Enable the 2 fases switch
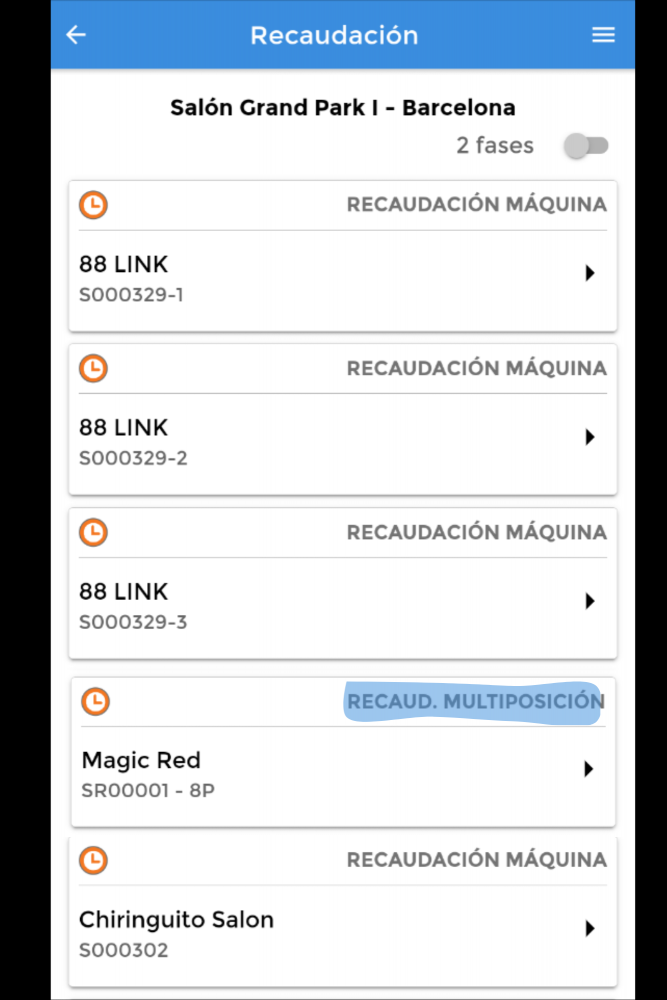Screen dimensions: 667x1000 tap(586, 146)
